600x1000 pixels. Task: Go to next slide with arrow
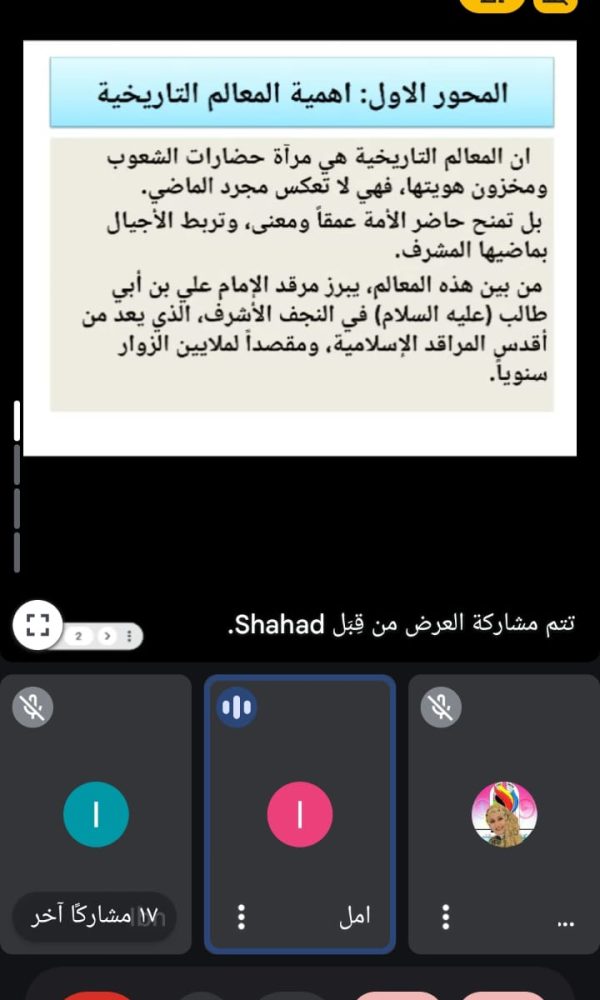(107, 636)
